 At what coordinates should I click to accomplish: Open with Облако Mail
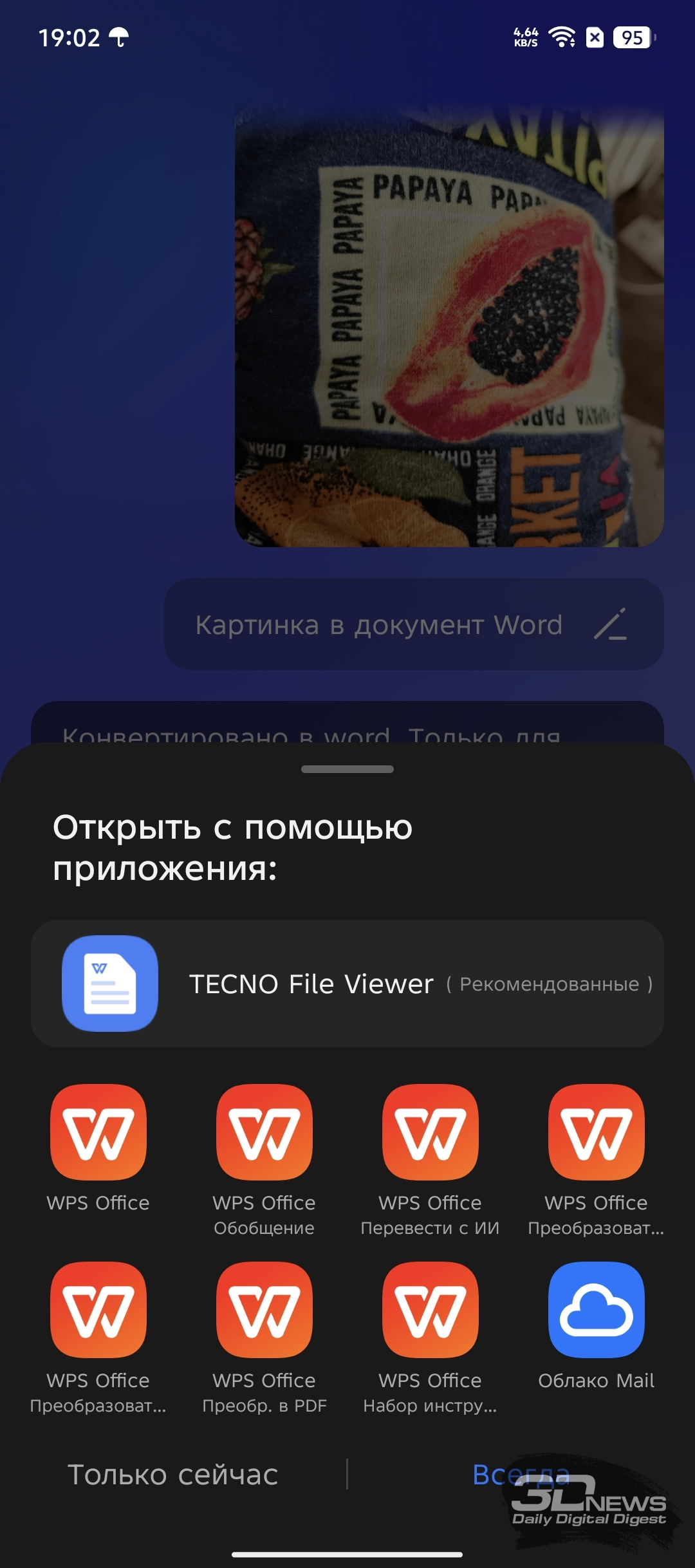596,1327
